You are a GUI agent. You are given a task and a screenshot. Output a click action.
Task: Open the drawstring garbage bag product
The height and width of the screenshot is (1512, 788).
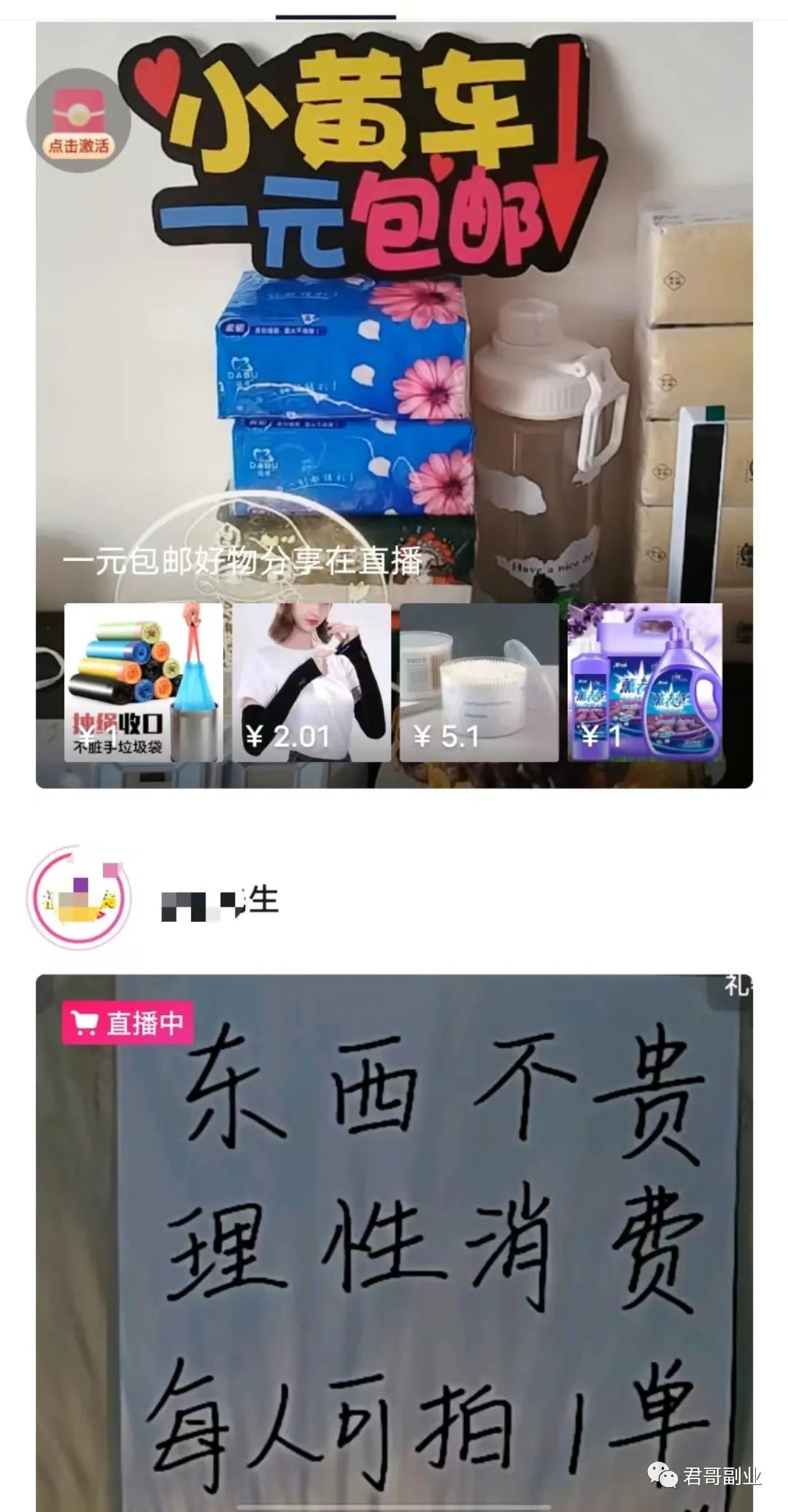[x=143, y=682]
